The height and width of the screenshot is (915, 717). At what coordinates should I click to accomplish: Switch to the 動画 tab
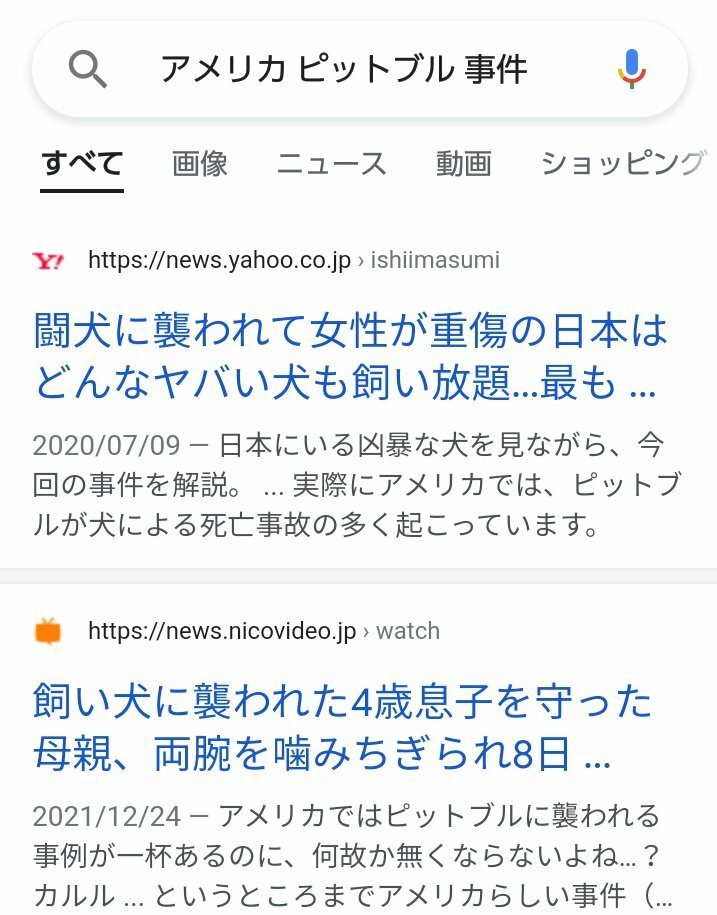click(x=463, y=163)
